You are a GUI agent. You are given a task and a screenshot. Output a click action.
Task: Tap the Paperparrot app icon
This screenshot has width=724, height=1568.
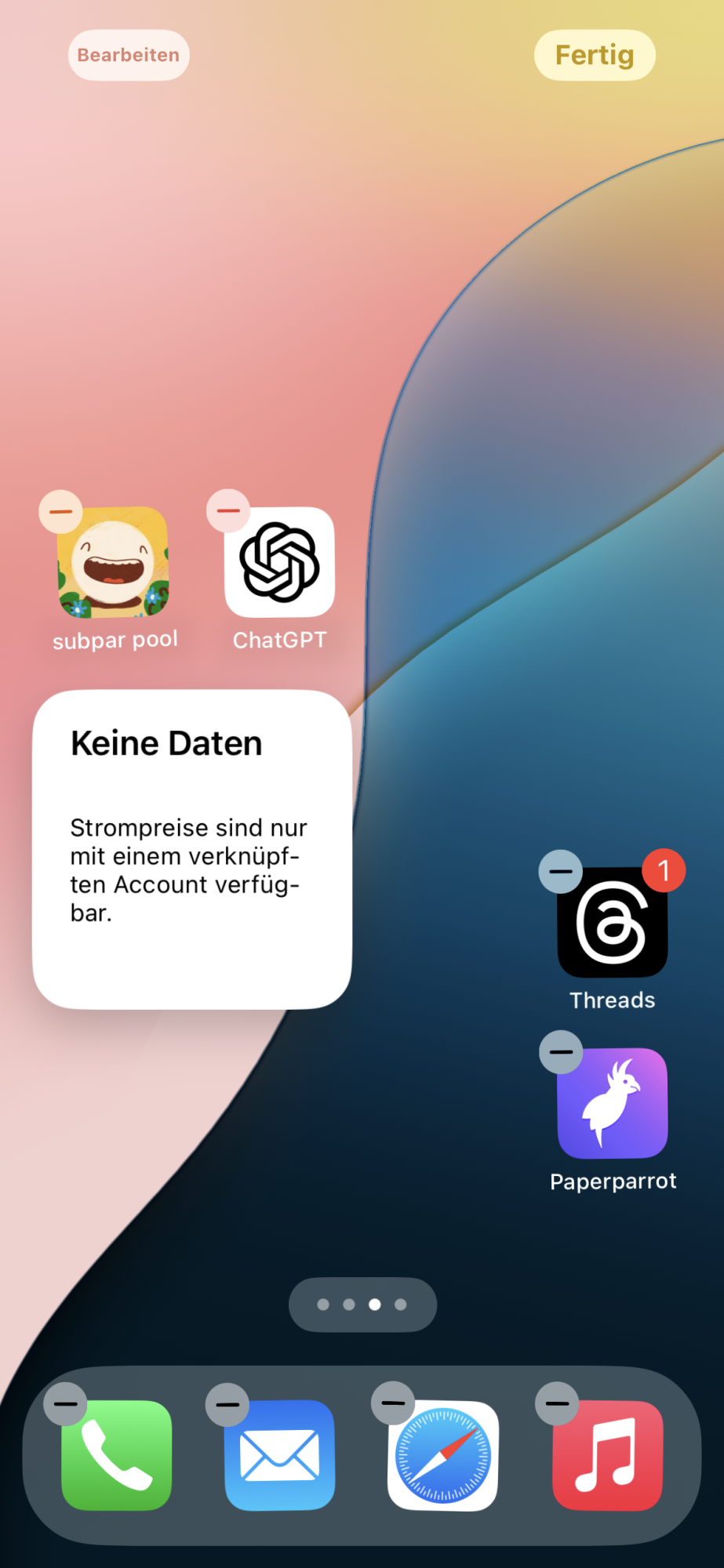pyautogui.click(x=613, y=1104)
